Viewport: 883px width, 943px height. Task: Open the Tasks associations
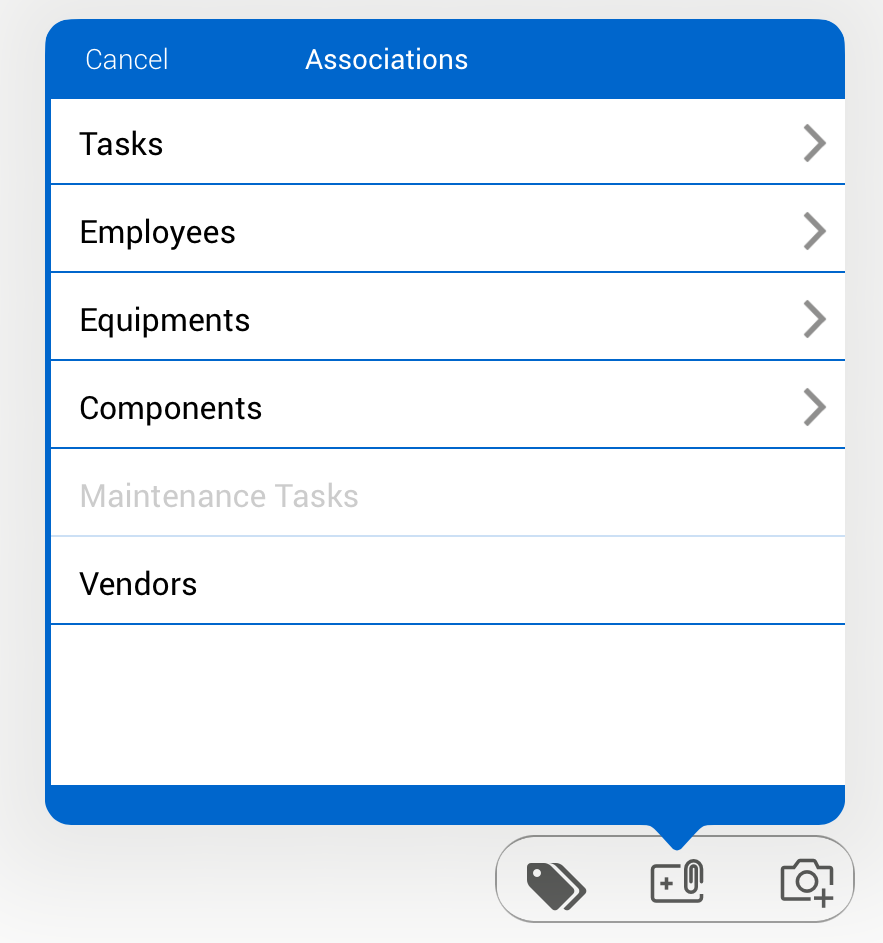click(x=447, y=144)
